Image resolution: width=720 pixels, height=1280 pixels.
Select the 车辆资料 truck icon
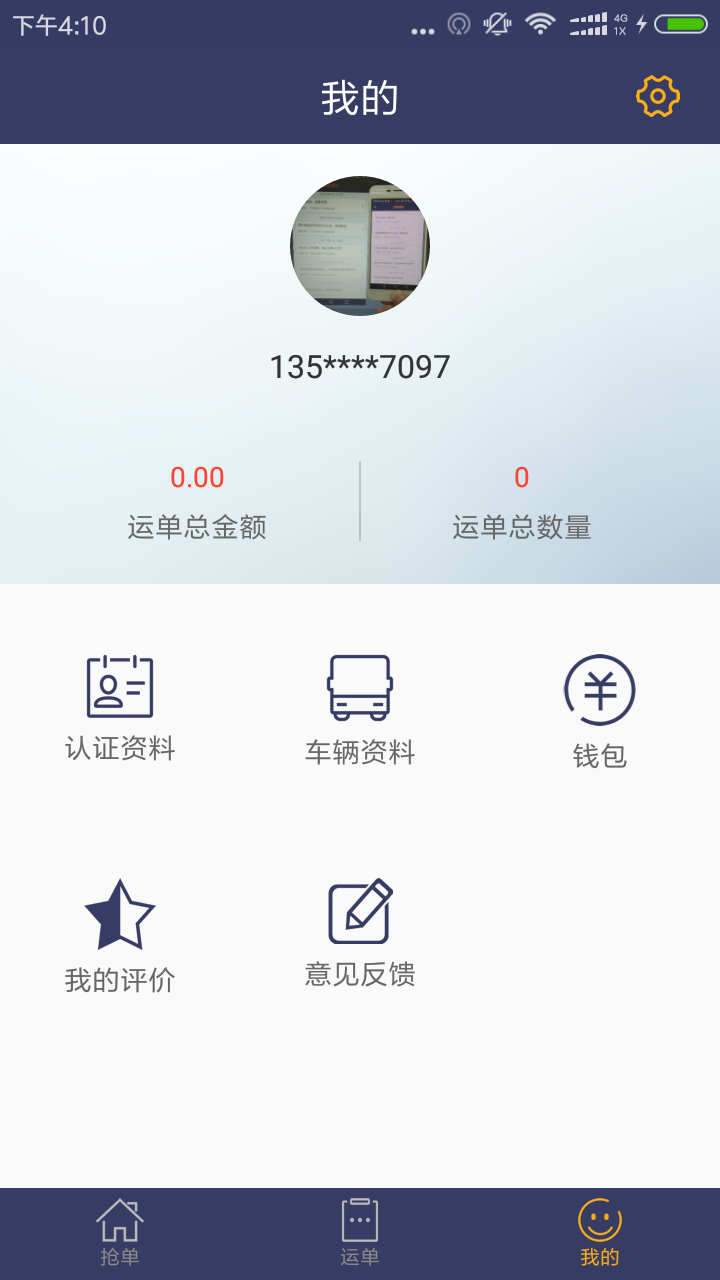coord(360,688)
